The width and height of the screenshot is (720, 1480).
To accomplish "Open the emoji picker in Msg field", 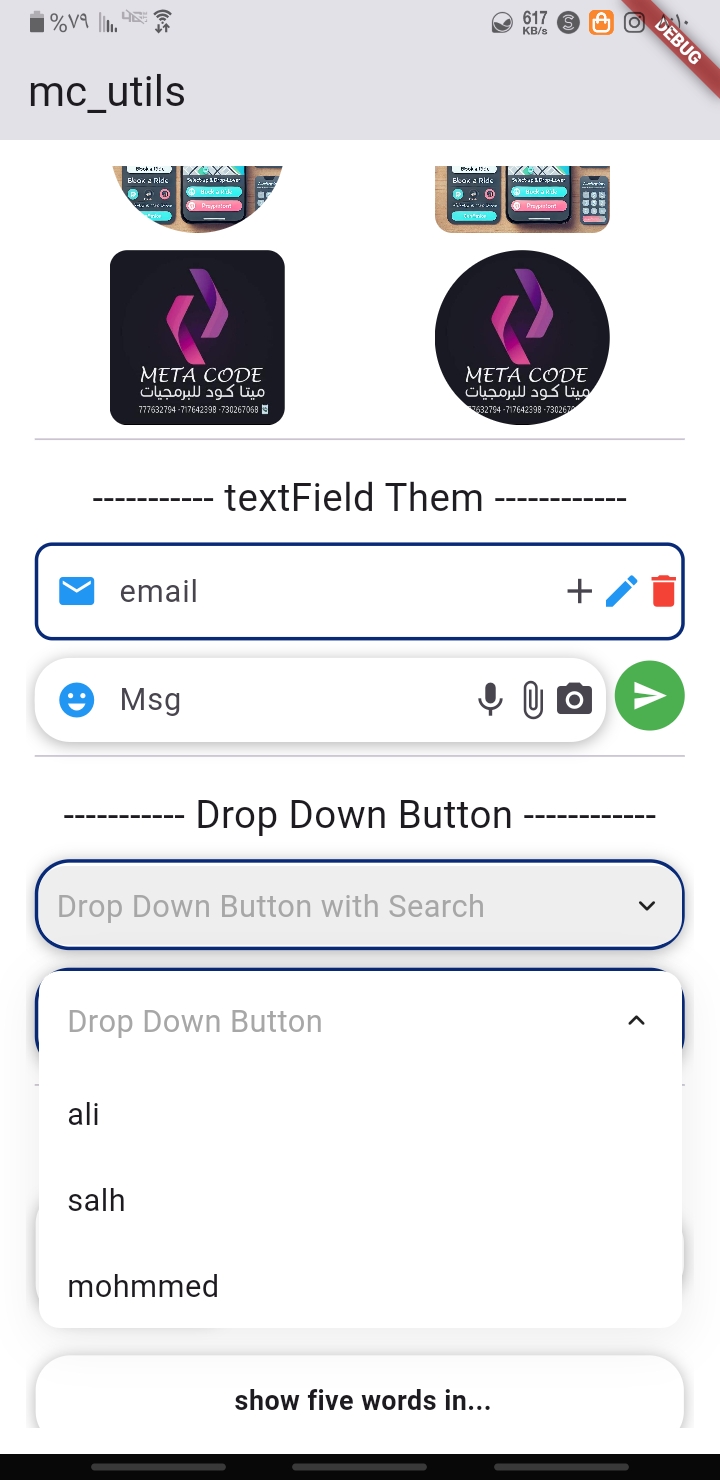I will (x=77, y=700).
